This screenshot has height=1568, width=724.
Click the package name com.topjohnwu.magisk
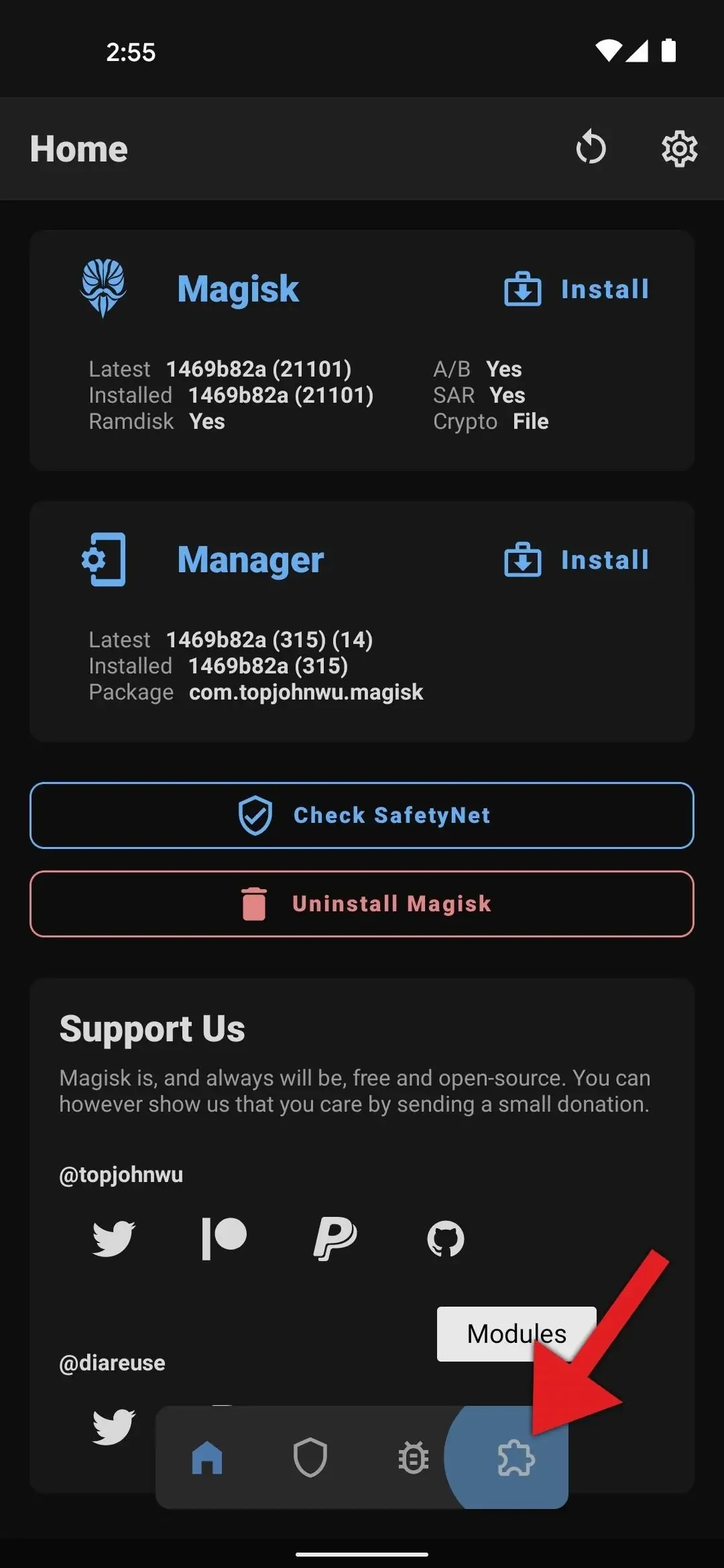coord(305,692)
